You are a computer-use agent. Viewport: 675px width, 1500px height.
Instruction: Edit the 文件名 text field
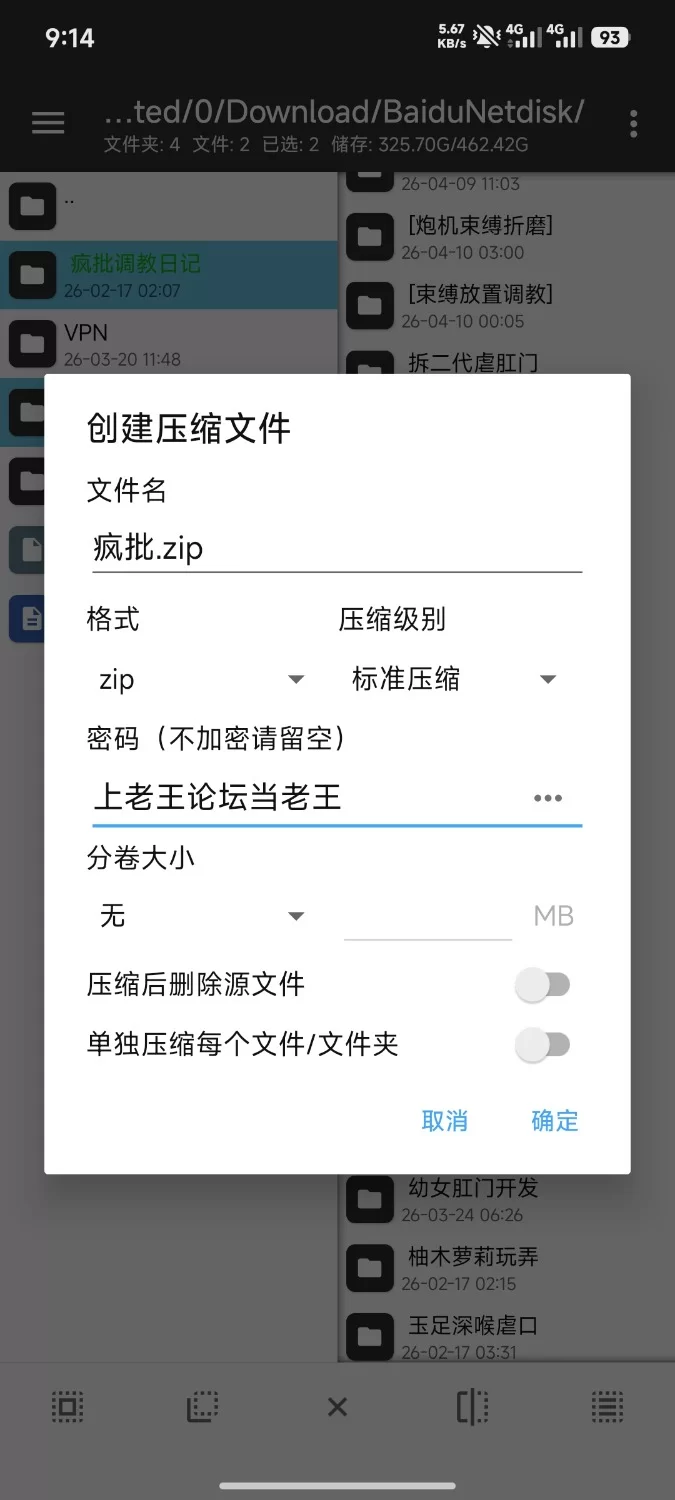click(336, 549)
